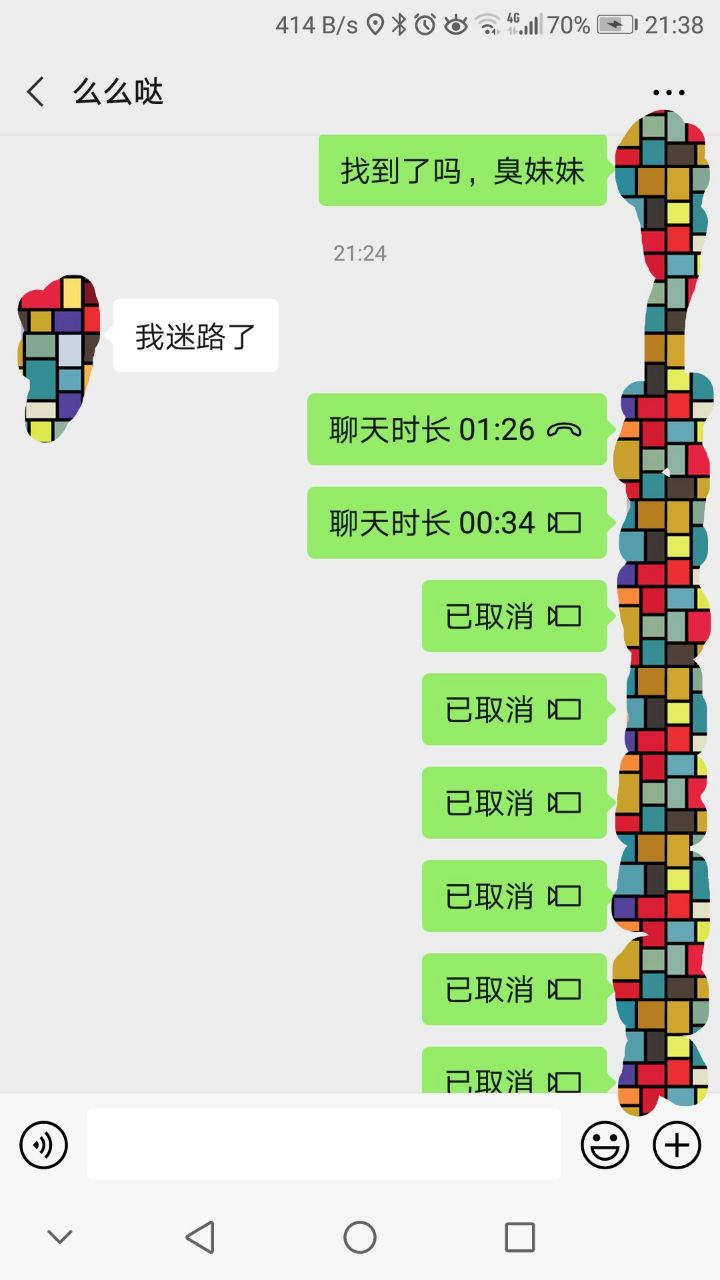Redial video call from 聊天时长 00:34 bubble
Viewport: 720px width, 1280px height.
(456, 522)
